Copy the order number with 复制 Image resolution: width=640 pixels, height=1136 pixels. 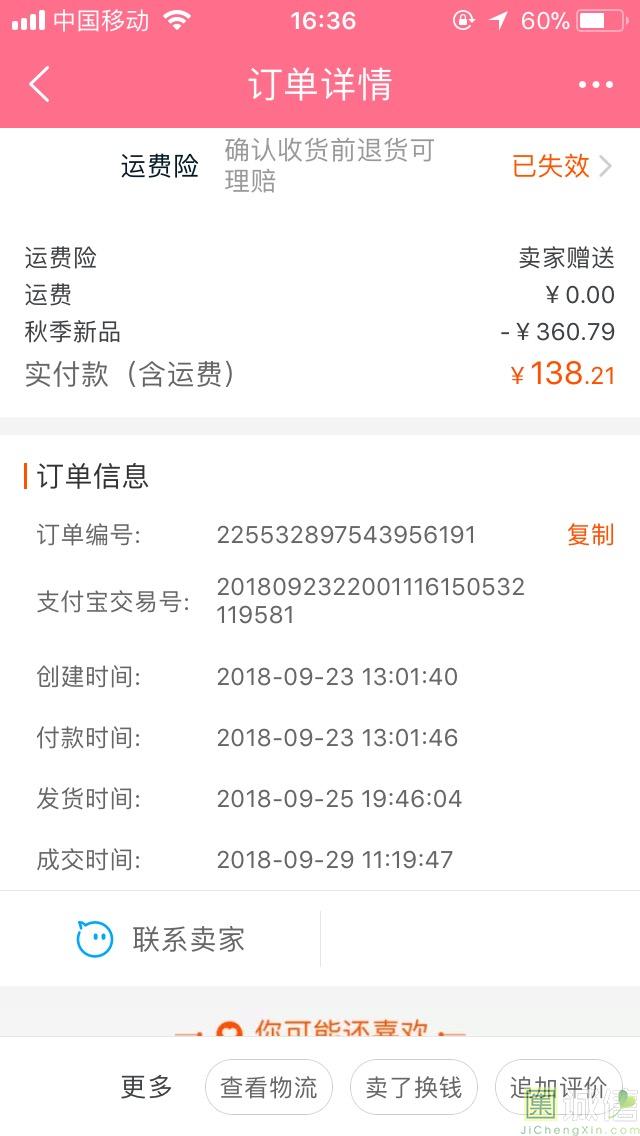click(x=590, y=535)
